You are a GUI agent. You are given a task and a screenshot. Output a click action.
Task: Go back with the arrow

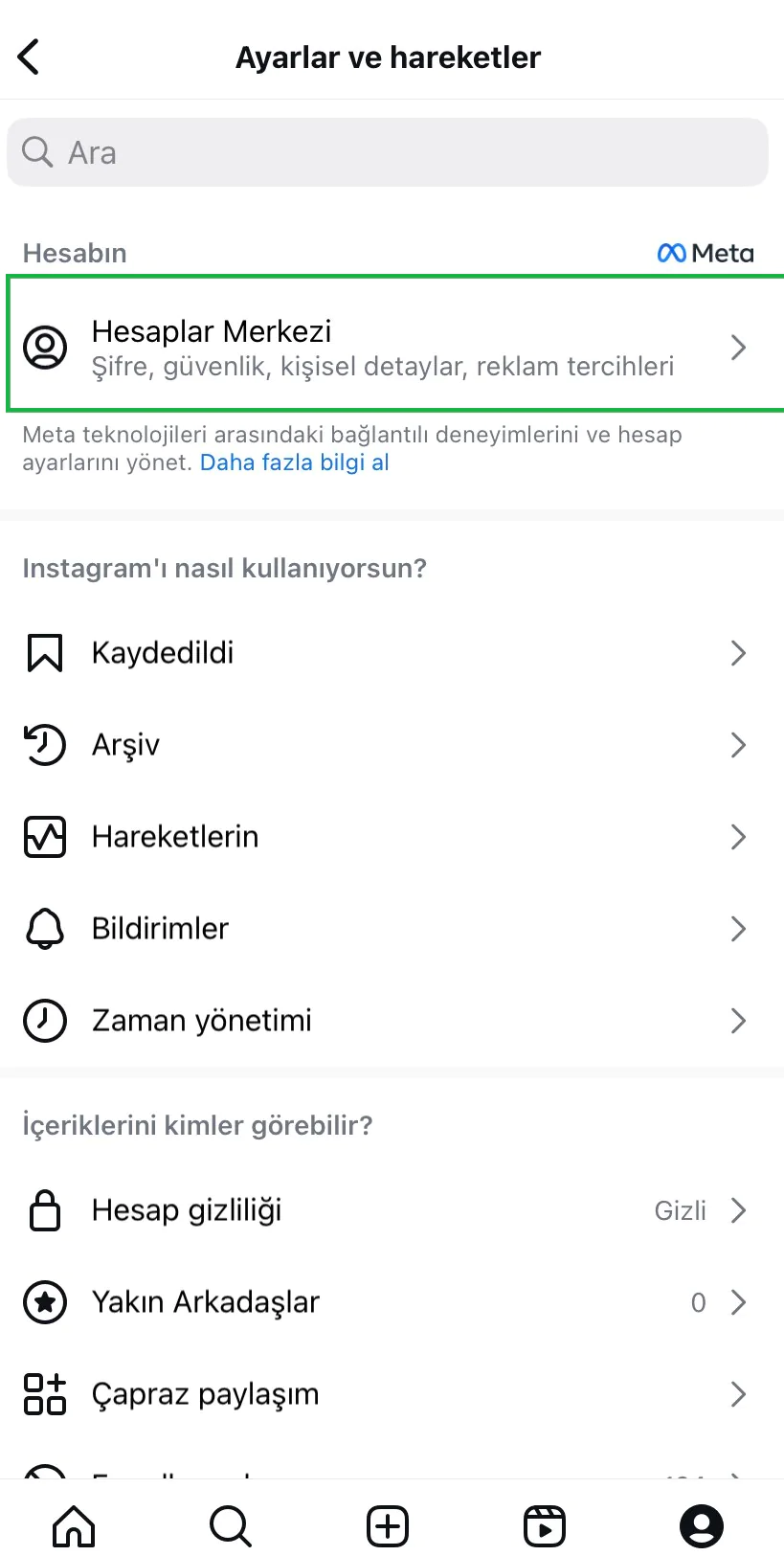click(x=28, y=56)
